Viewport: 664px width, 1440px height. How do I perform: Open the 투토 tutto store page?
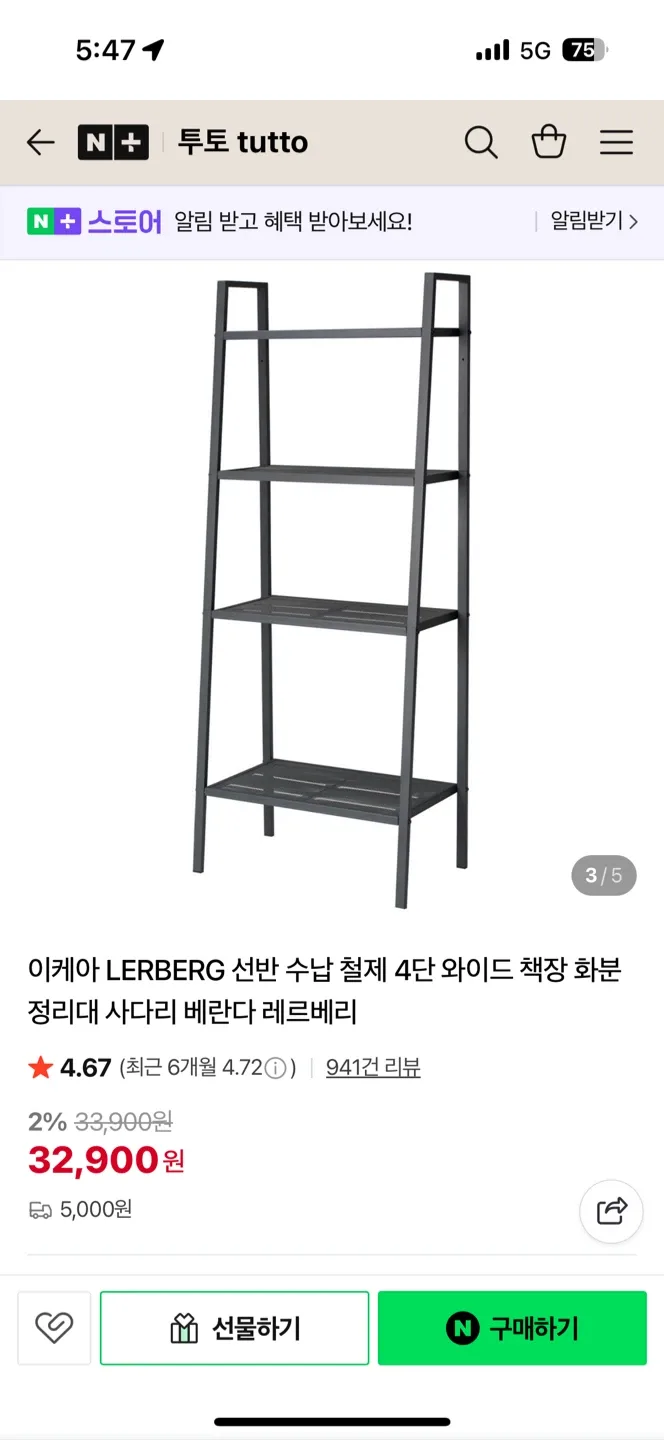tap(243, 142)
